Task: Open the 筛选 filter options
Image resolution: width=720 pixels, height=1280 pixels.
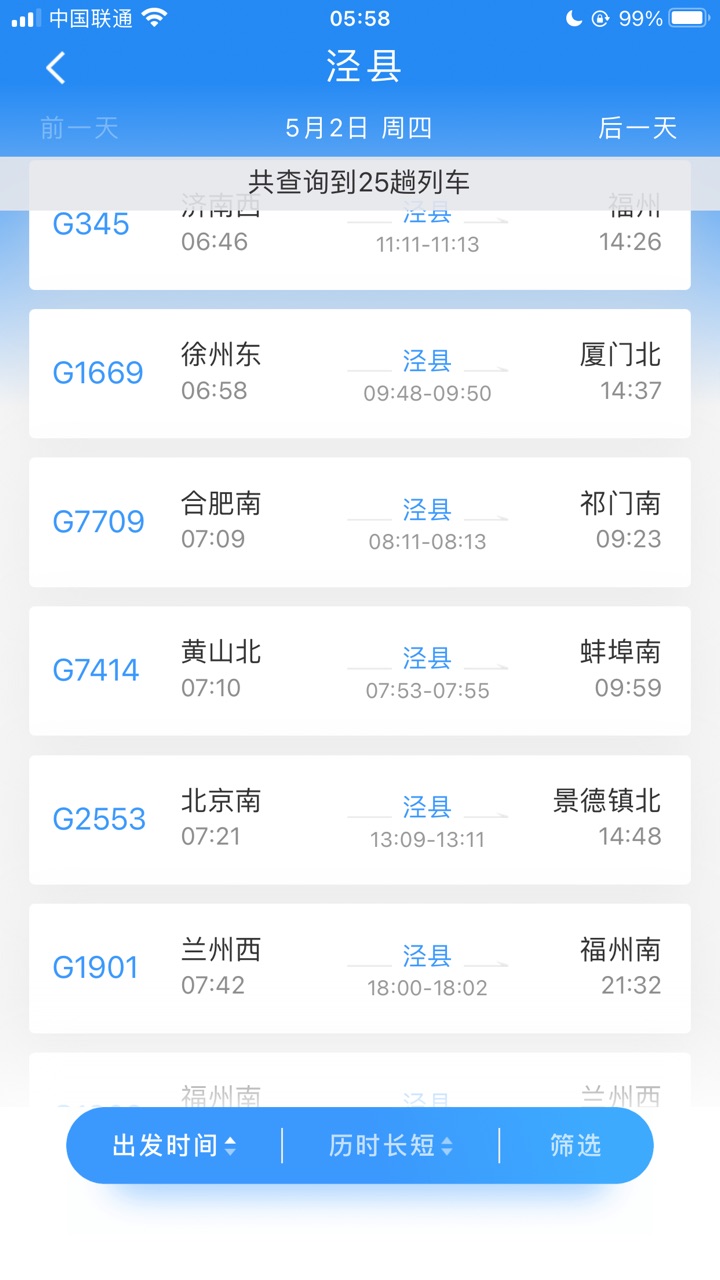Action: [x=576, y=1146]
